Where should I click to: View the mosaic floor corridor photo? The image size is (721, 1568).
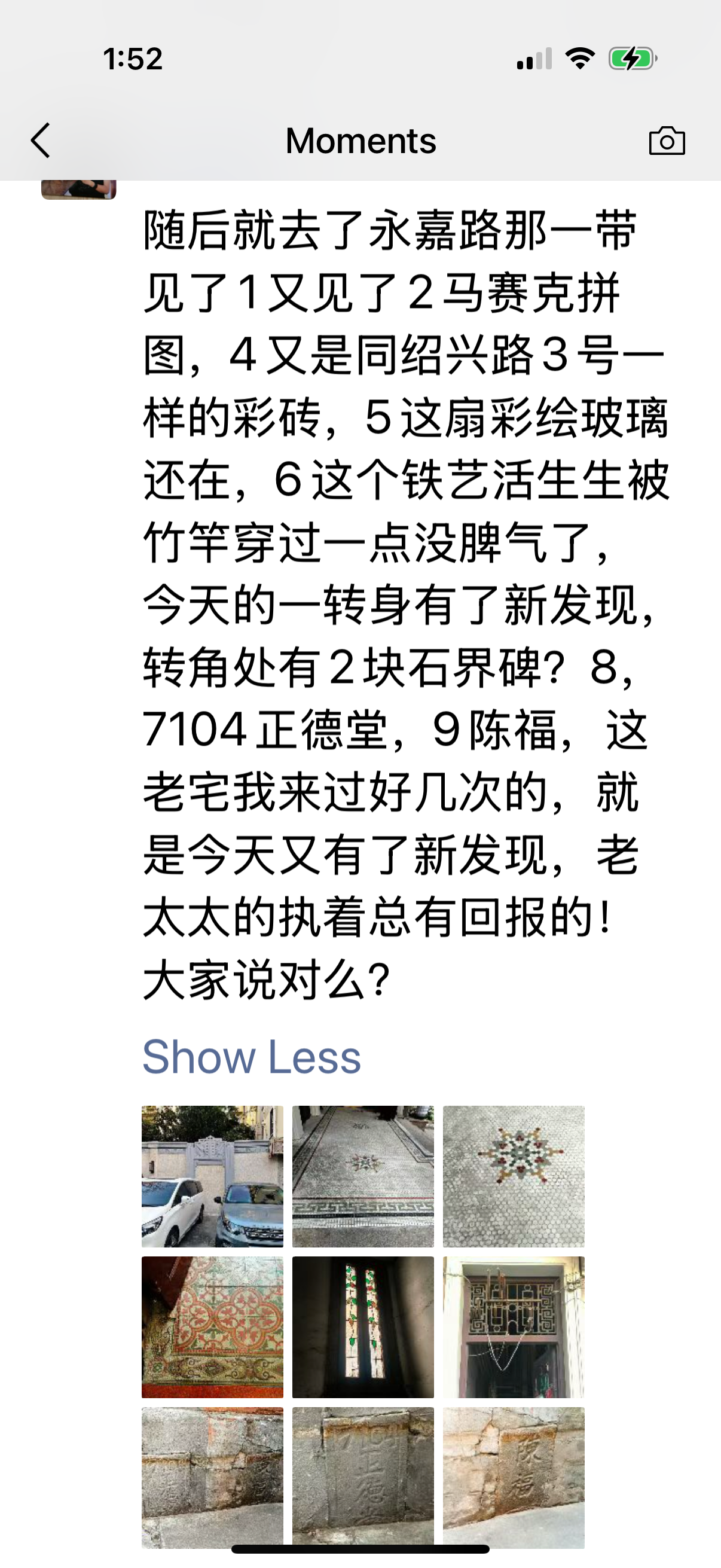coord(363,1176)
